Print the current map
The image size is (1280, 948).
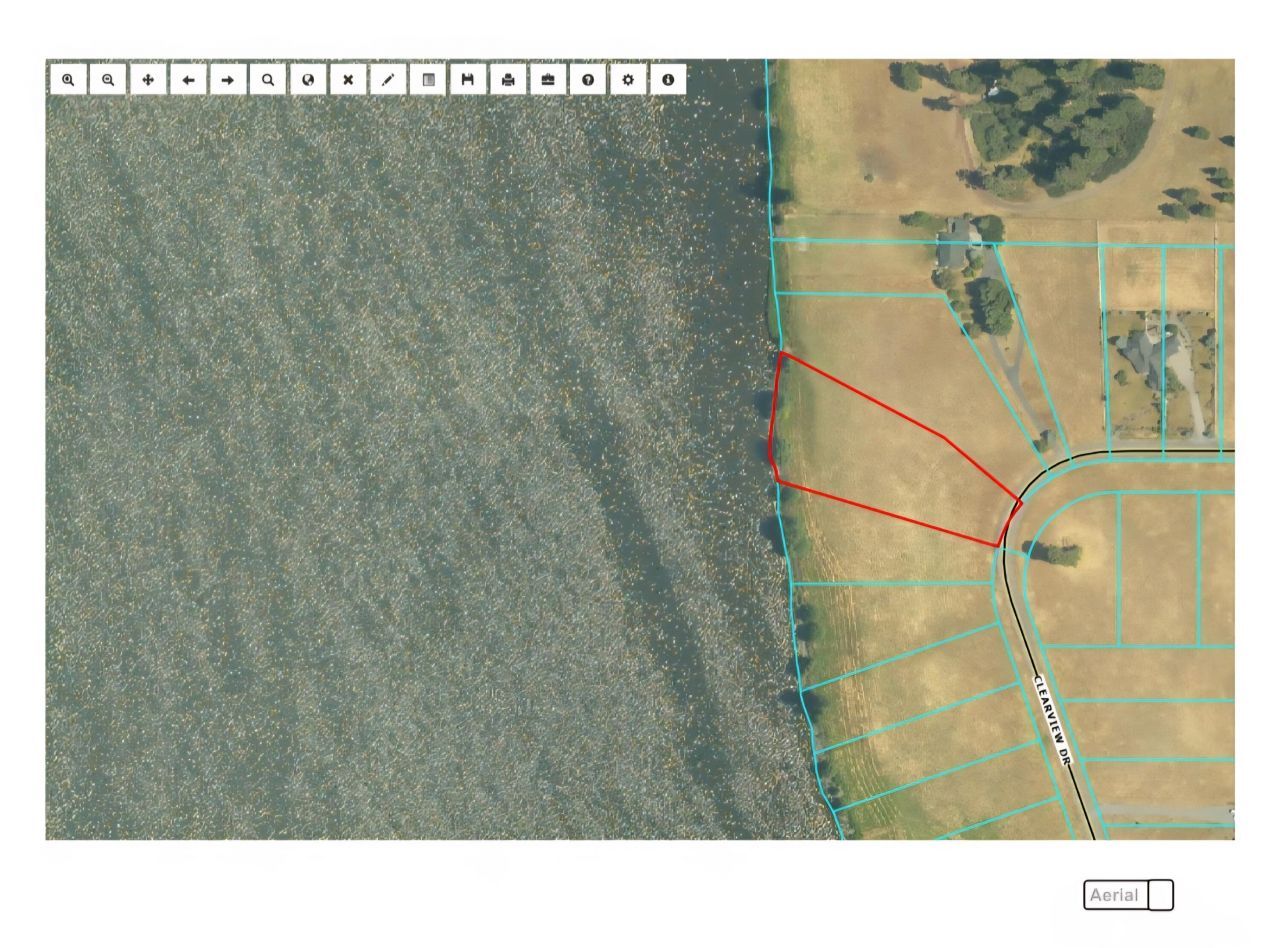click(x=508, y=79)
